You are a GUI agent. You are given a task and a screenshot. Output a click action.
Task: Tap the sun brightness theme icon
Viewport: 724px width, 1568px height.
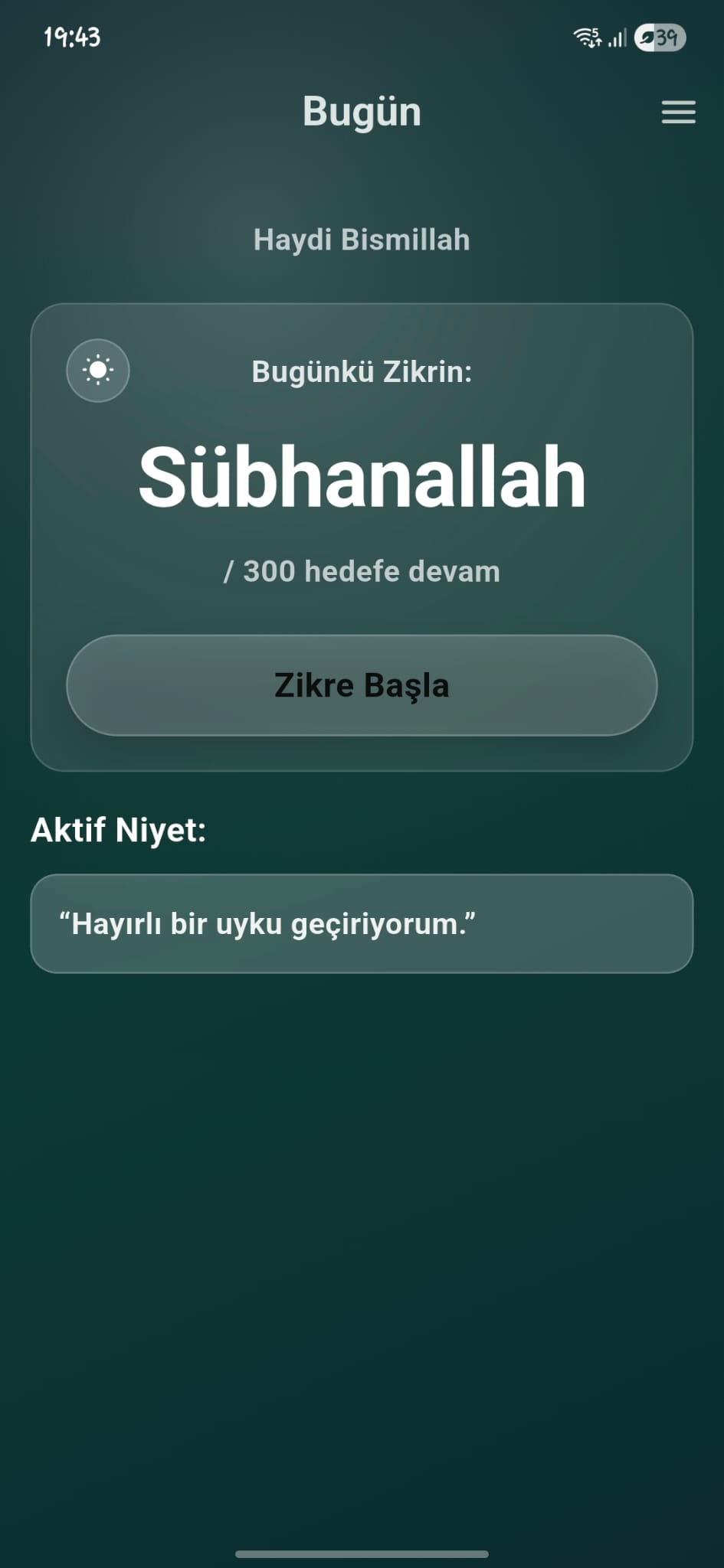pyautogui.click(x=98, y=371)
